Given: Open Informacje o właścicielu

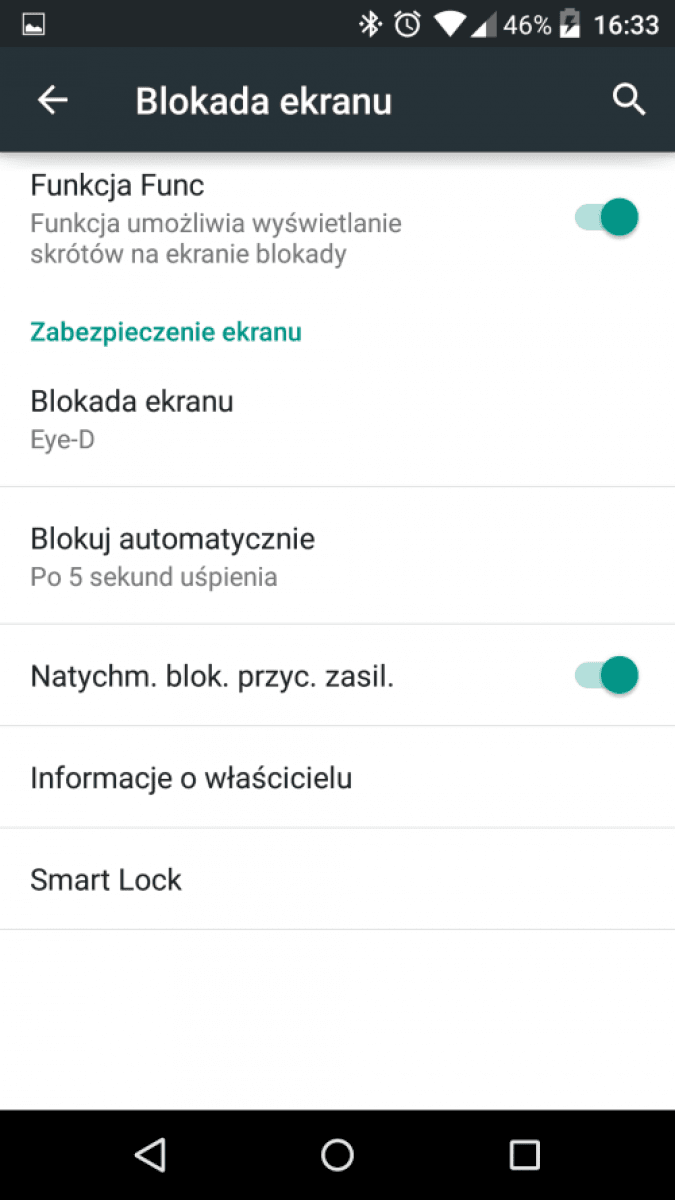Looking at the screenshot, I should [337, 777].
